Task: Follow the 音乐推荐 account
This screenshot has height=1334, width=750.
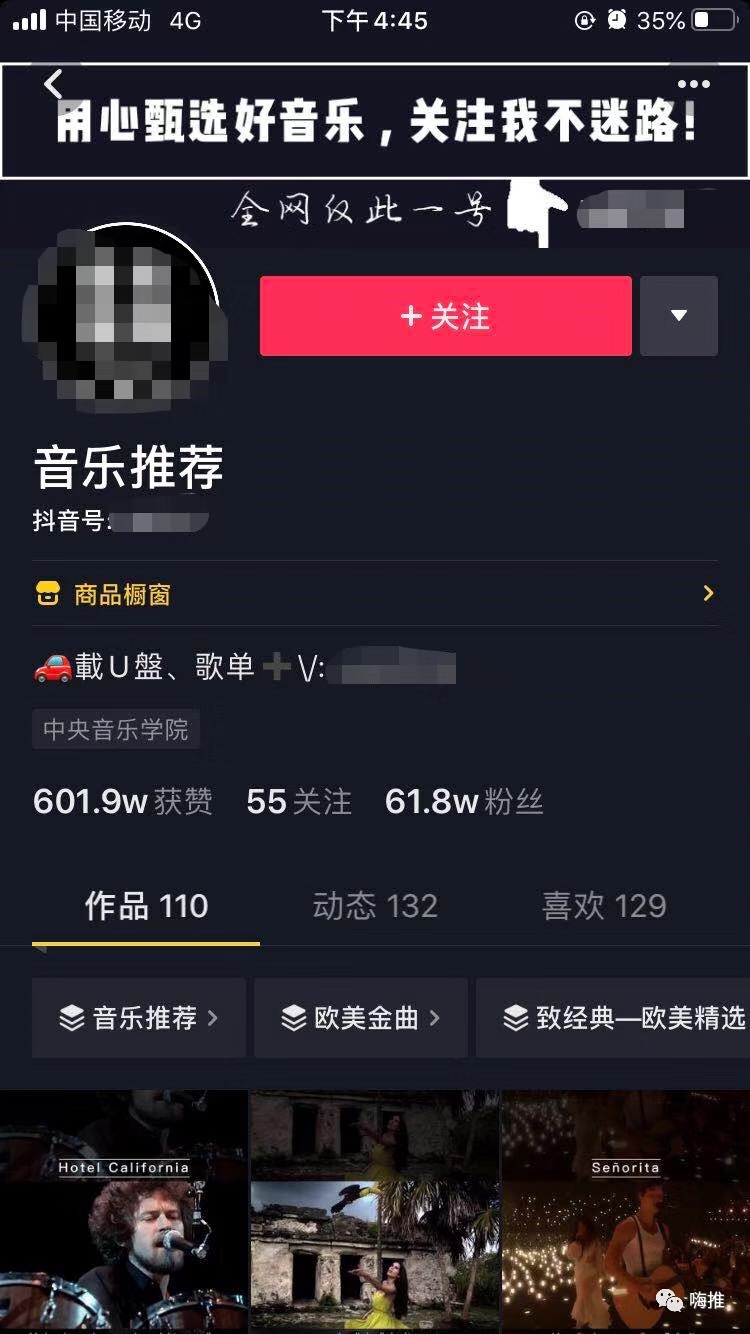Action: click(445, 316)
